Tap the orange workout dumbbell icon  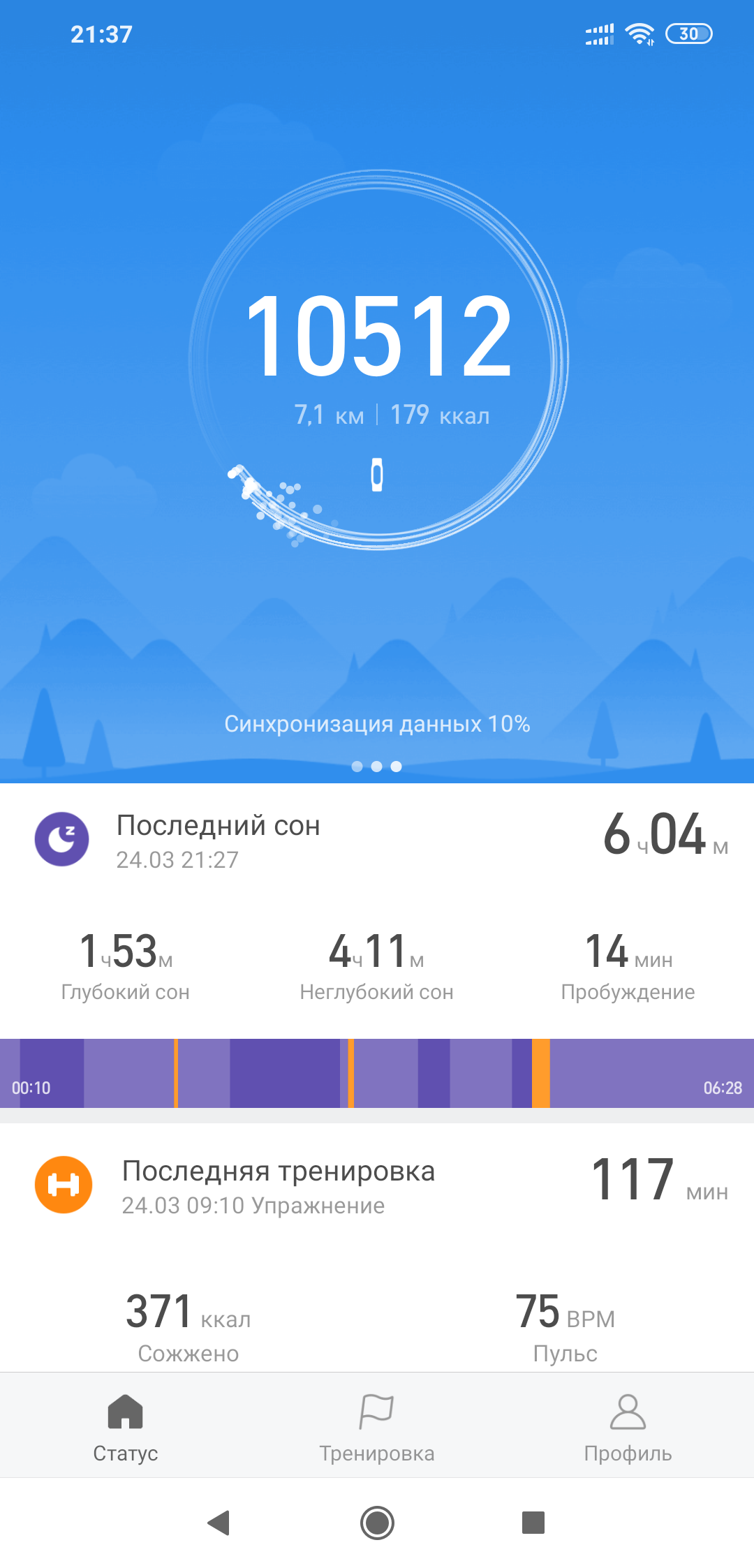pos(63,1178)
